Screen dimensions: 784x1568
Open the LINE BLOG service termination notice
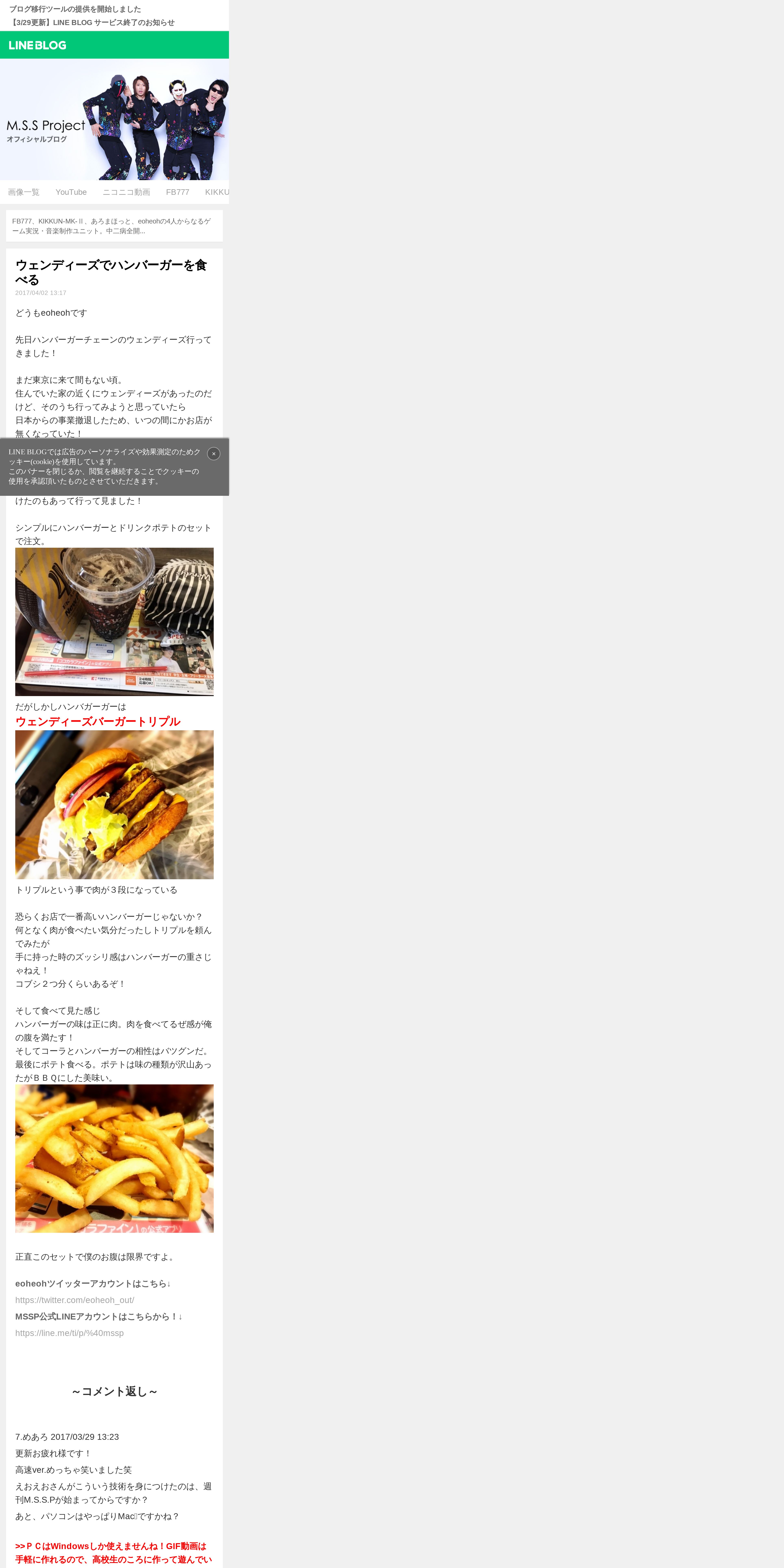92,23
